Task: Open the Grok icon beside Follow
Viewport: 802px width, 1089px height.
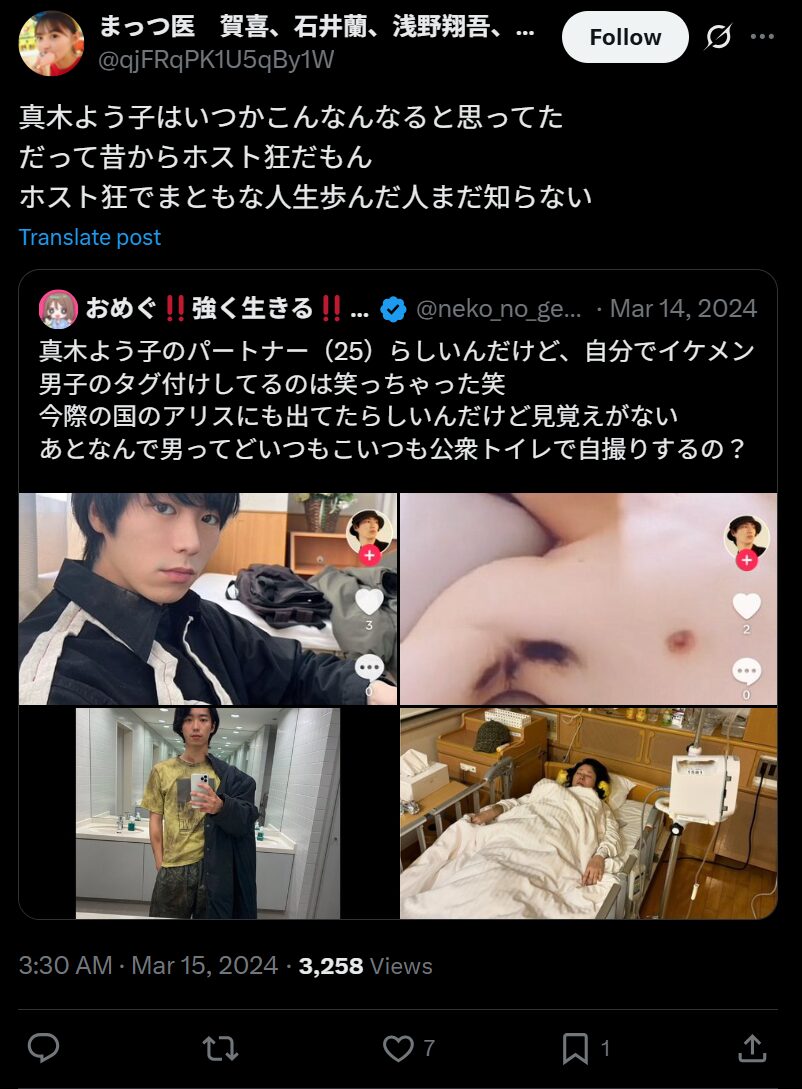Action: [x=718, y=38]
